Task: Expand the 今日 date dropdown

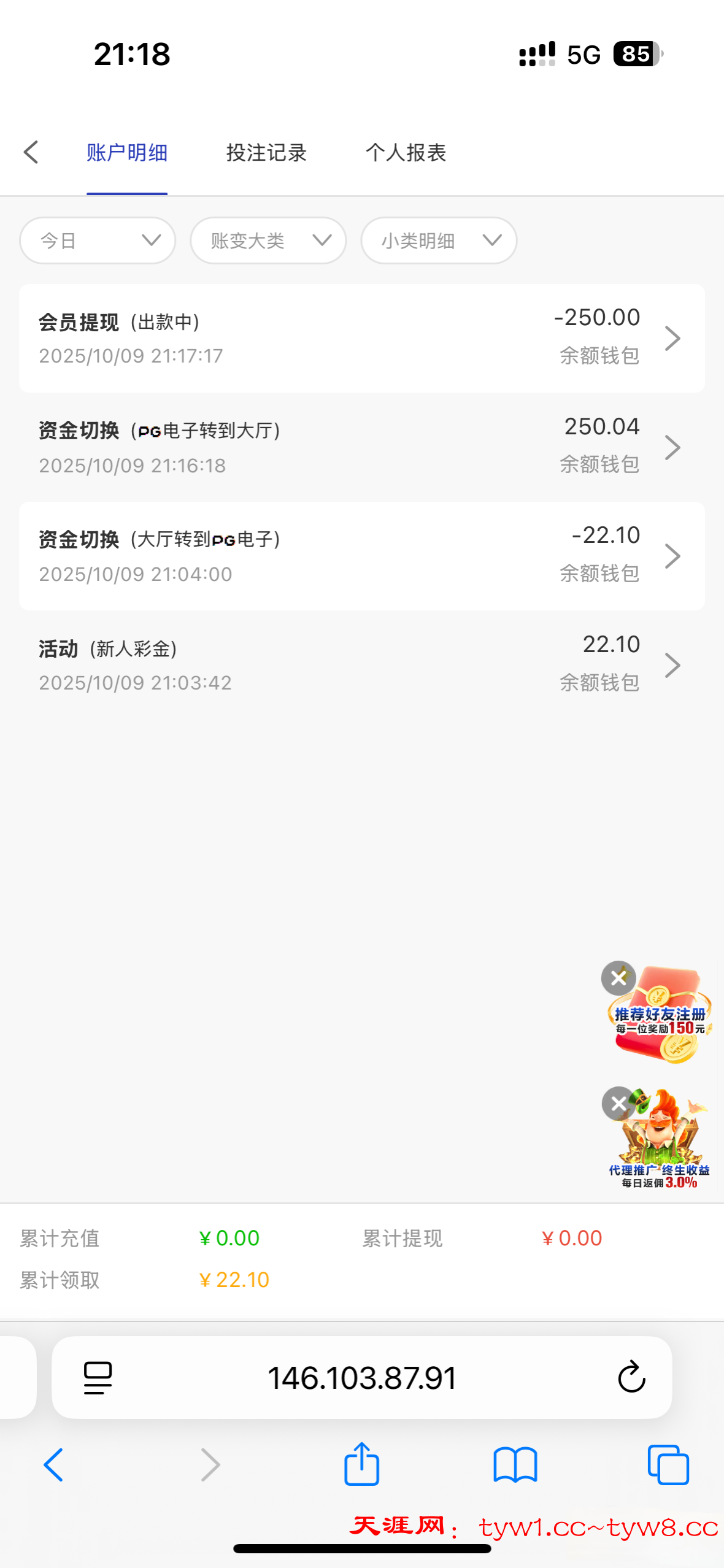Action: coord(98,240)
